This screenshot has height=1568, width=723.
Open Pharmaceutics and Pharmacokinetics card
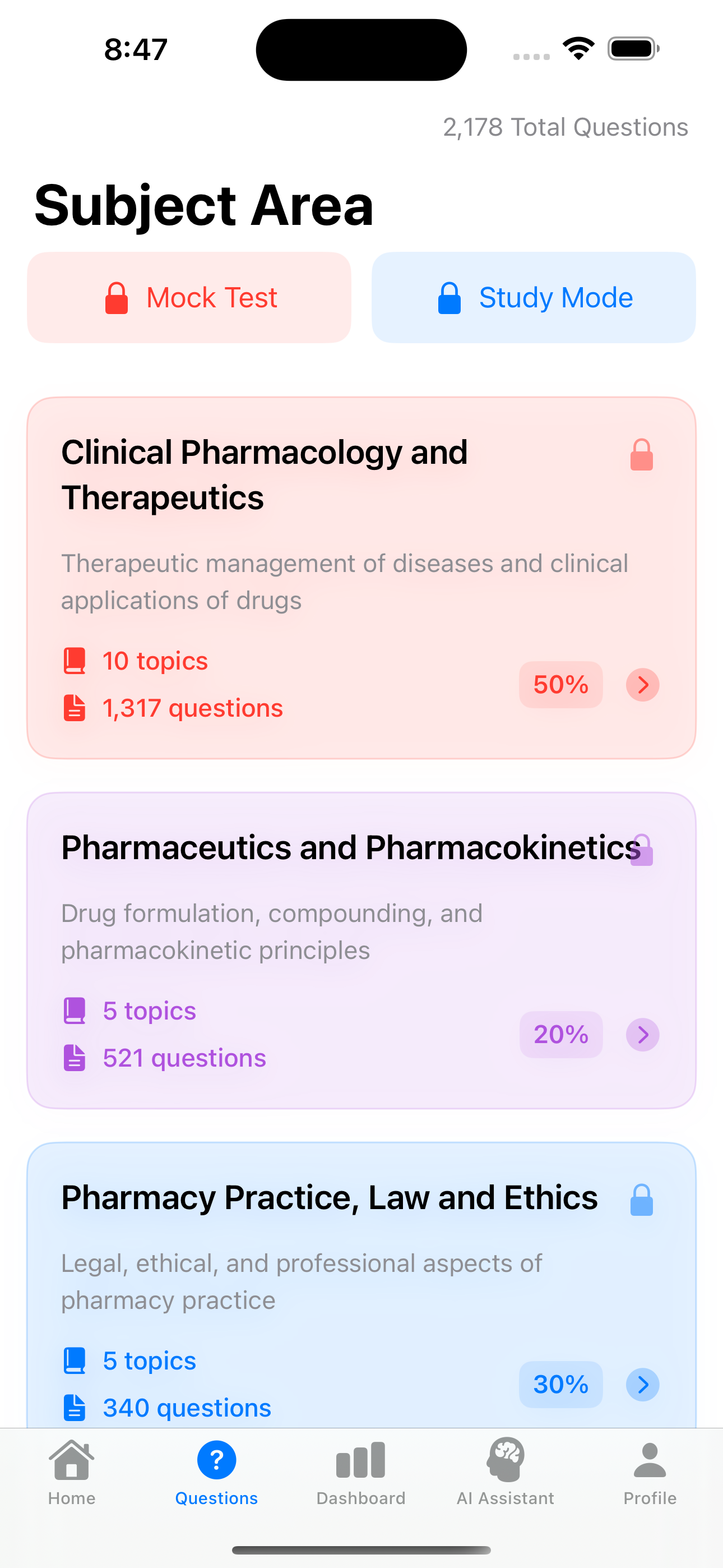pyautogui.click(x=361, y=950)
